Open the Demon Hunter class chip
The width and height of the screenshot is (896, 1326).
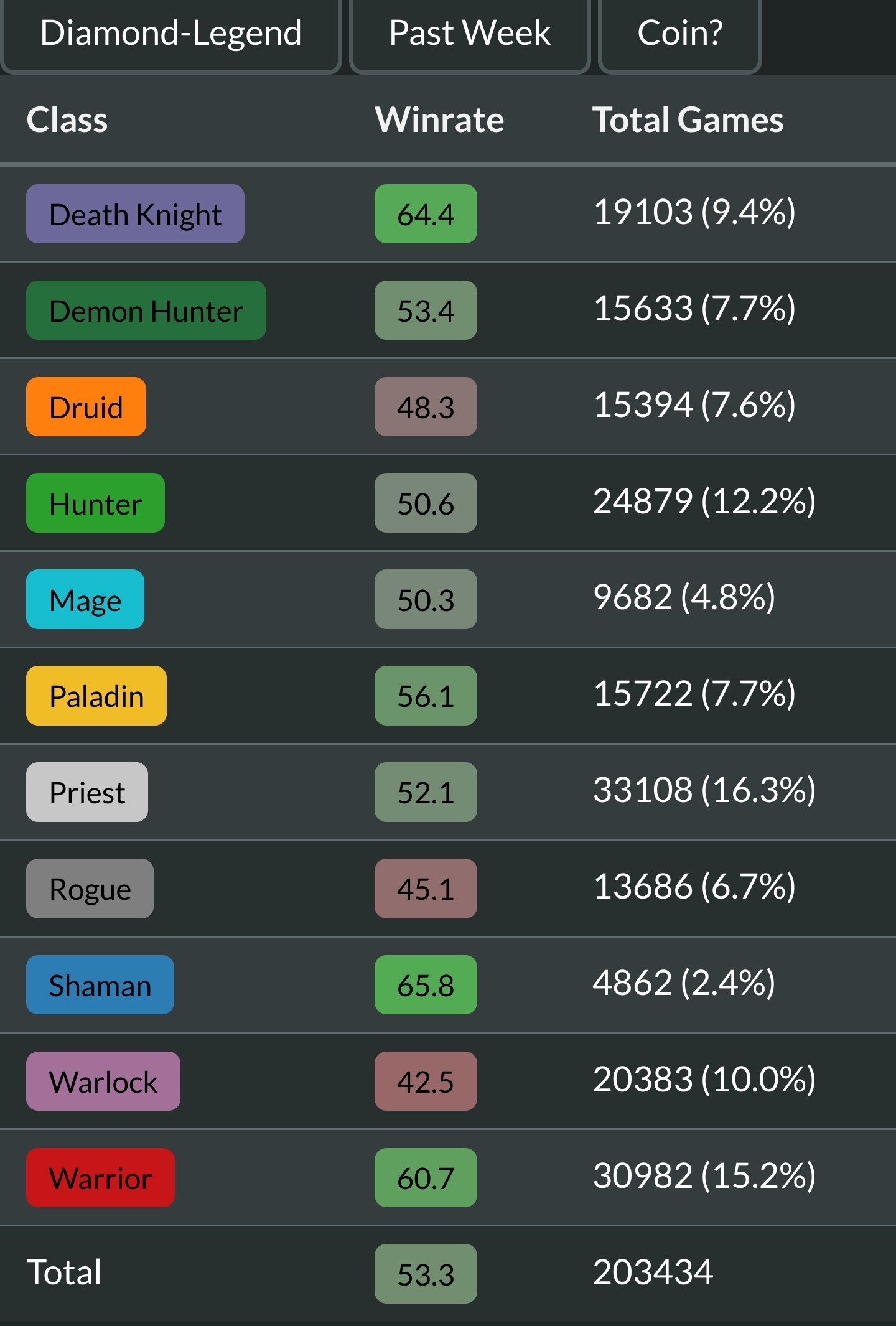[146, 310]
